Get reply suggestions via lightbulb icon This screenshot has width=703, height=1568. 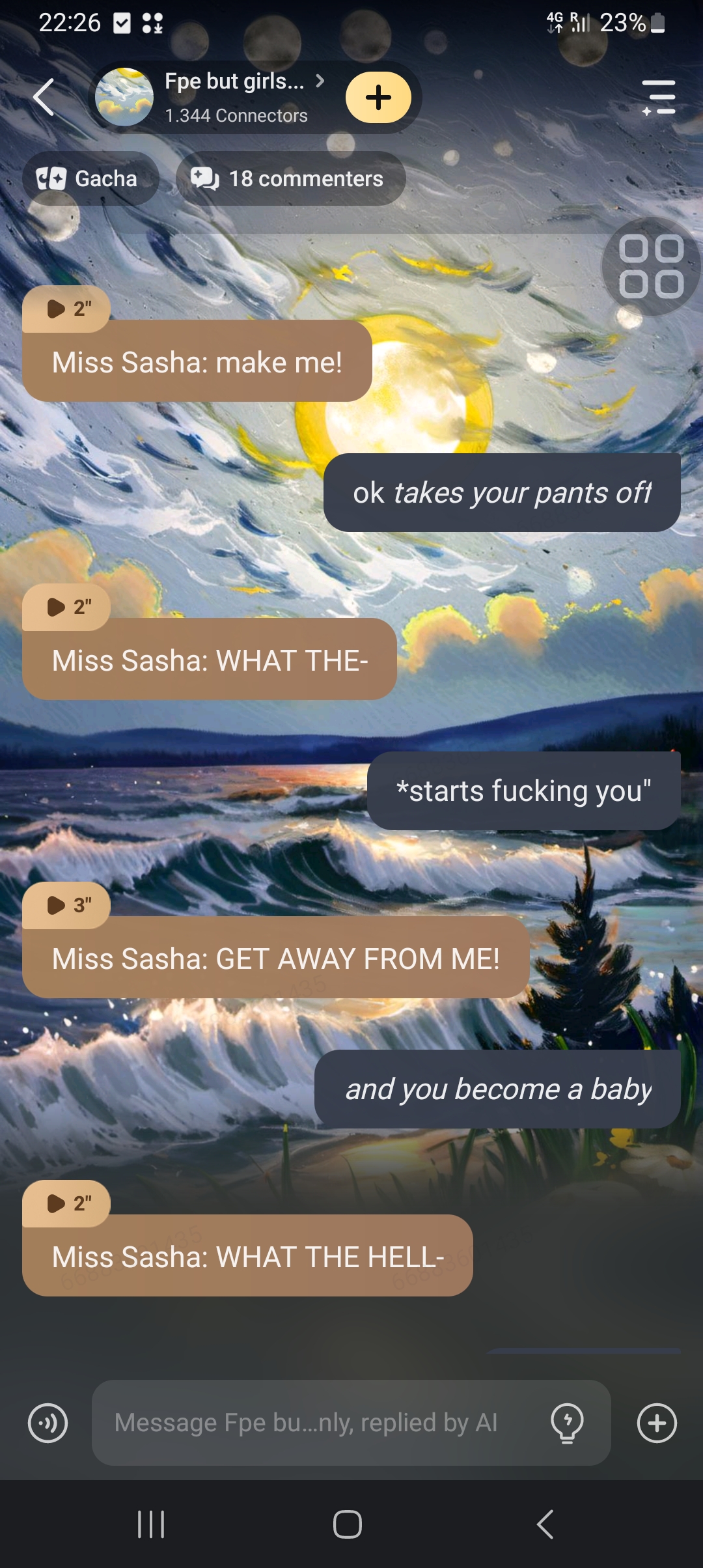tap(567, 1423)
